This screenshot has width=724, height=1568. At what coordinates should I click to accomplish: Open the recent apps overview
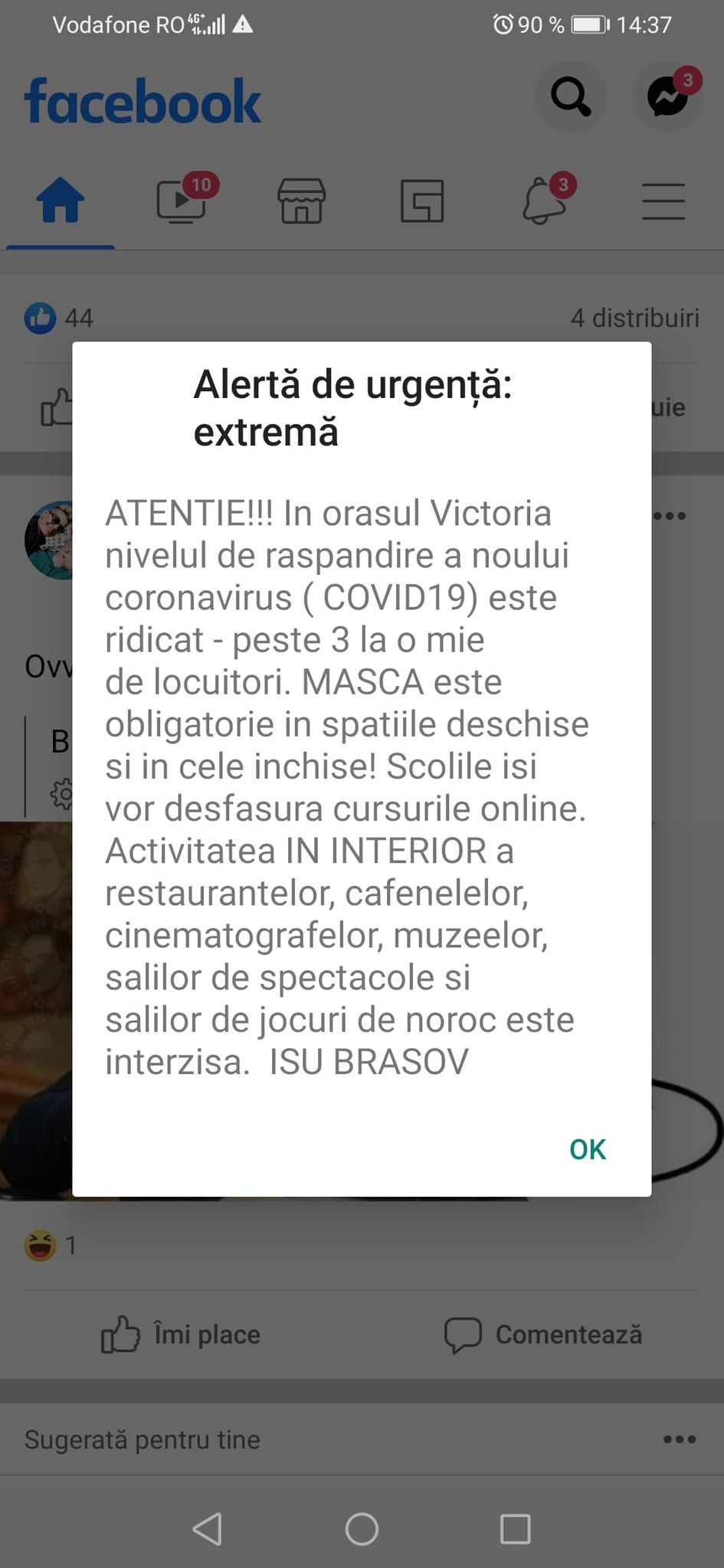[515, 1529]
